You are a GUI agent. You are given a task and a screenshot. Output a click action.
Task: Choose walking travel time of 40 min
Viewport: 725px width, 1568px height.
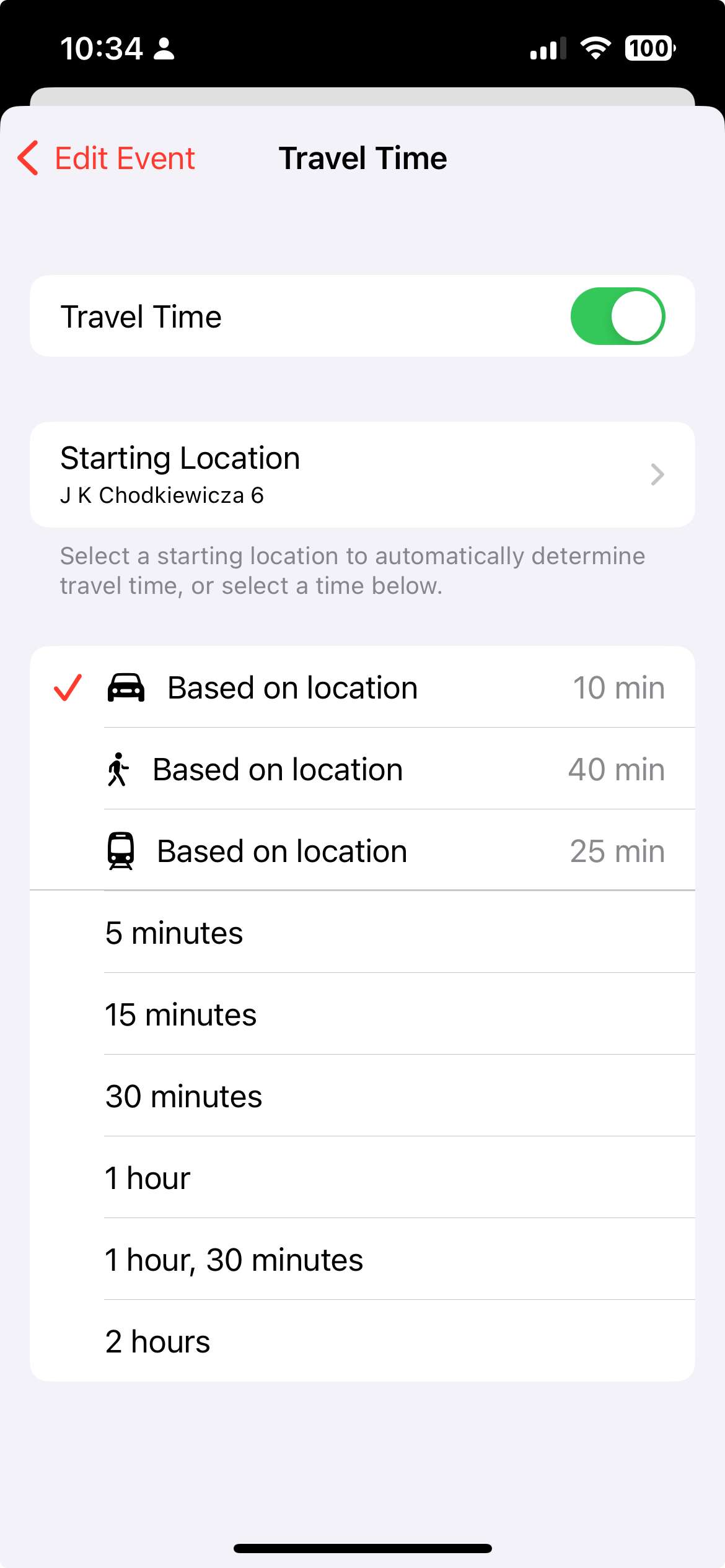coord(362,769)
